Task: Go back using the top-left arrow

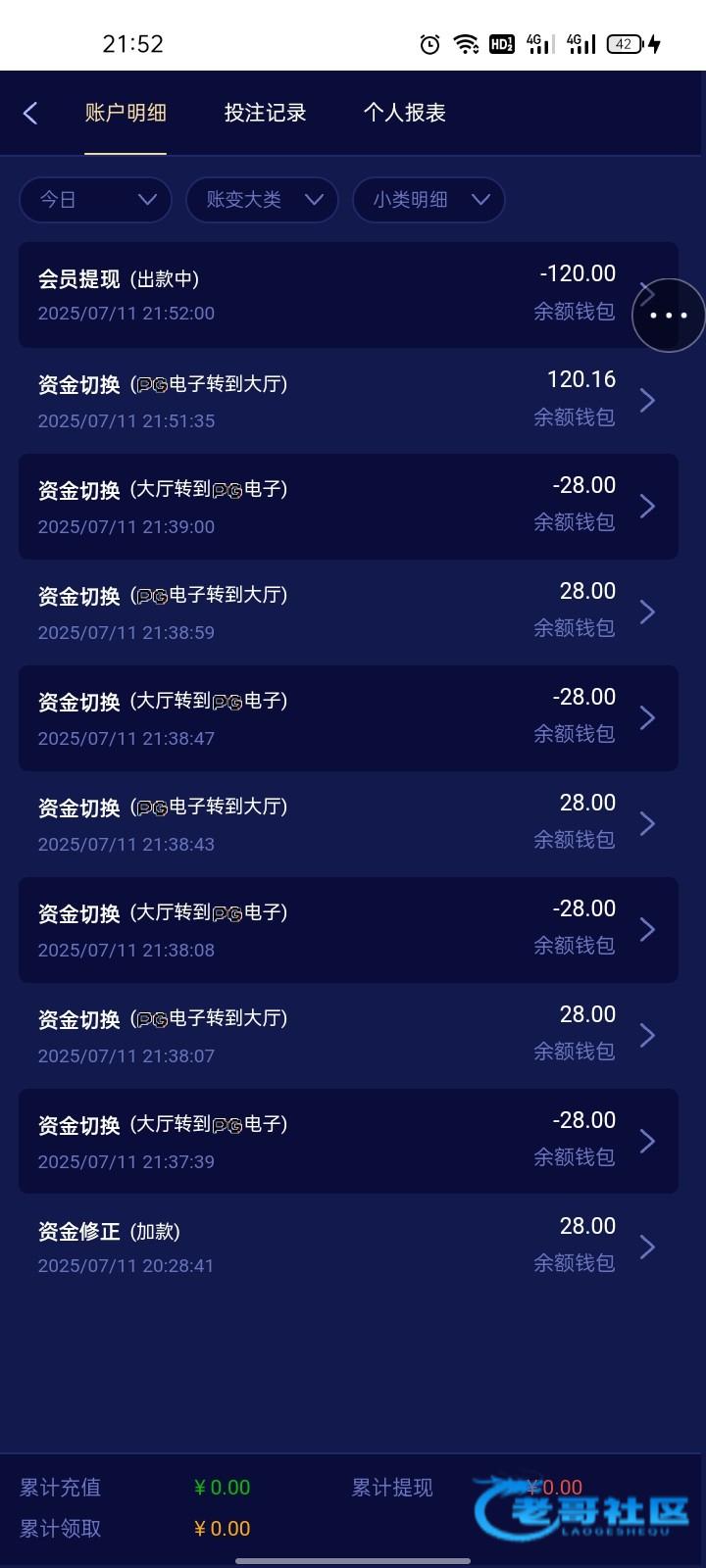Action: tap(30, 114)
